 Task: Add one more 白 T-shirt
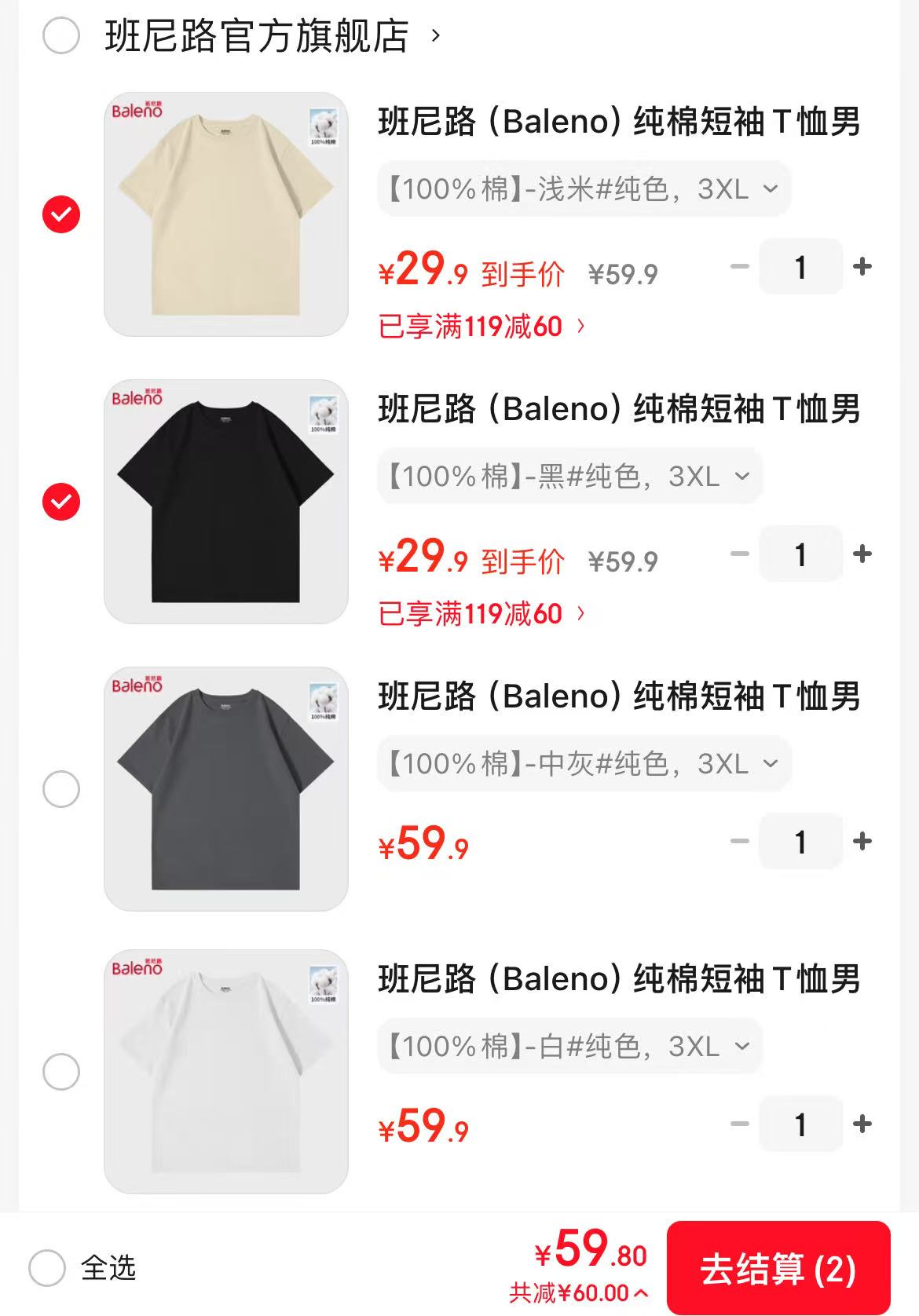point(862,1124)
